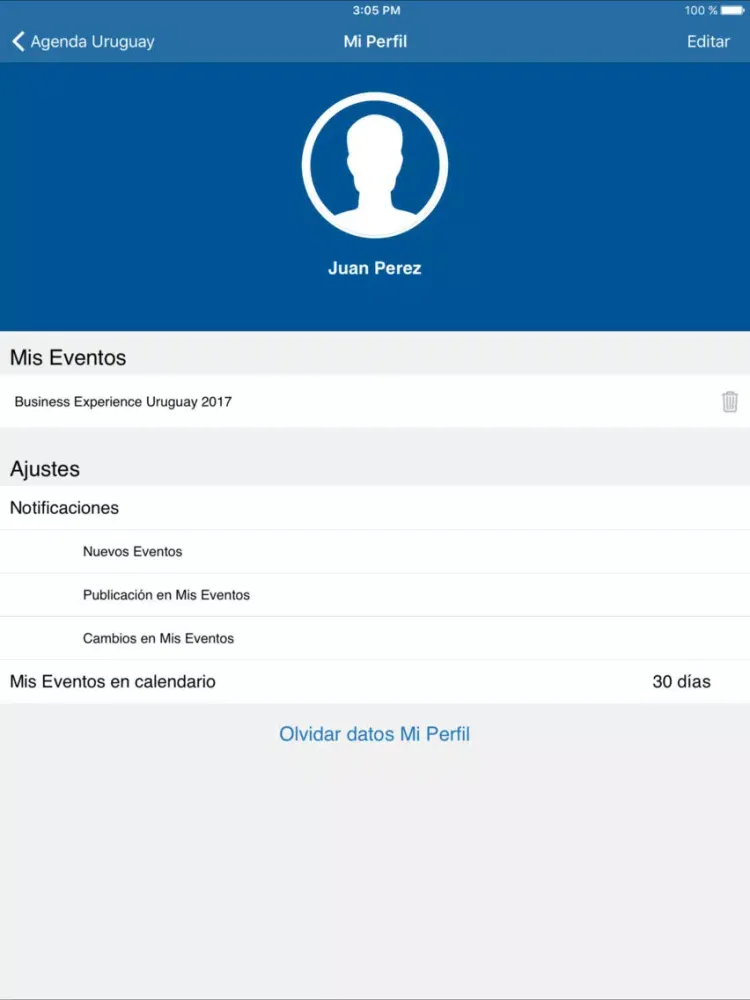Delete Business Experience Uruguay 2017 with trash icon
This screenshot has width=750, height=1000.
coord(730,402)
